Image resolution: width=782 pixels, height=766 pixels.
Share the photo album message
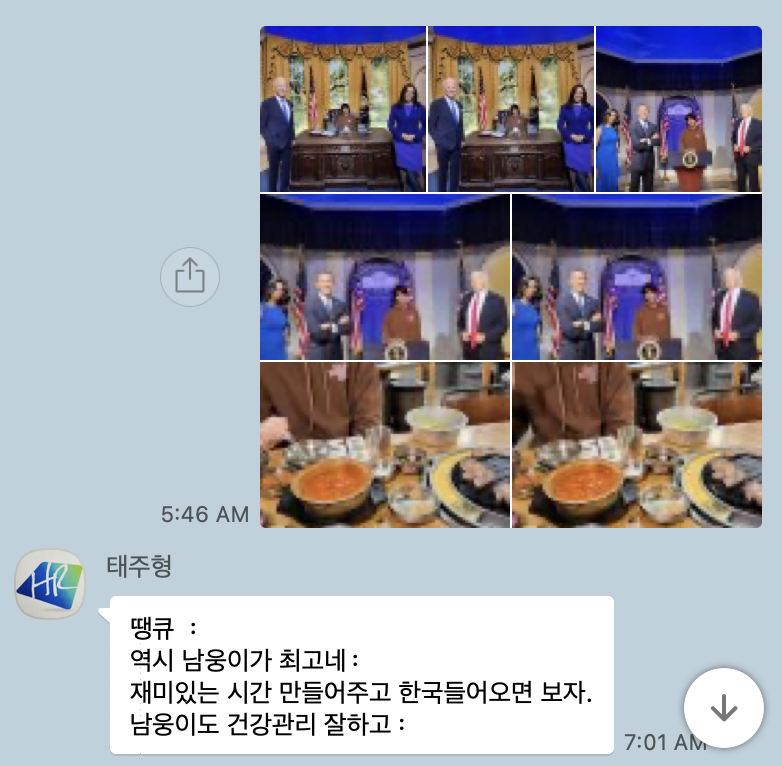click(x=190, y=276)
